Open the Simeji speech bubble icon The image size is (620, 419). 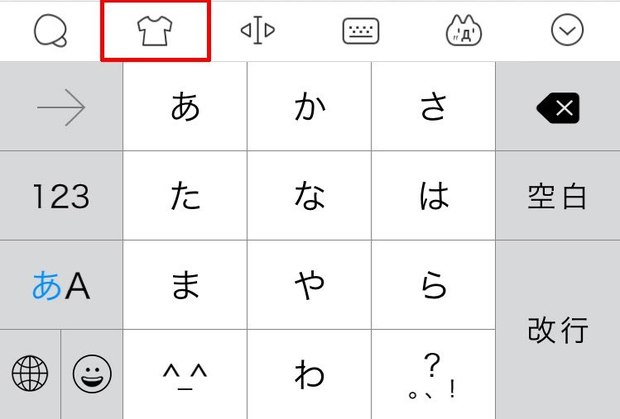[x=48, y=31]
